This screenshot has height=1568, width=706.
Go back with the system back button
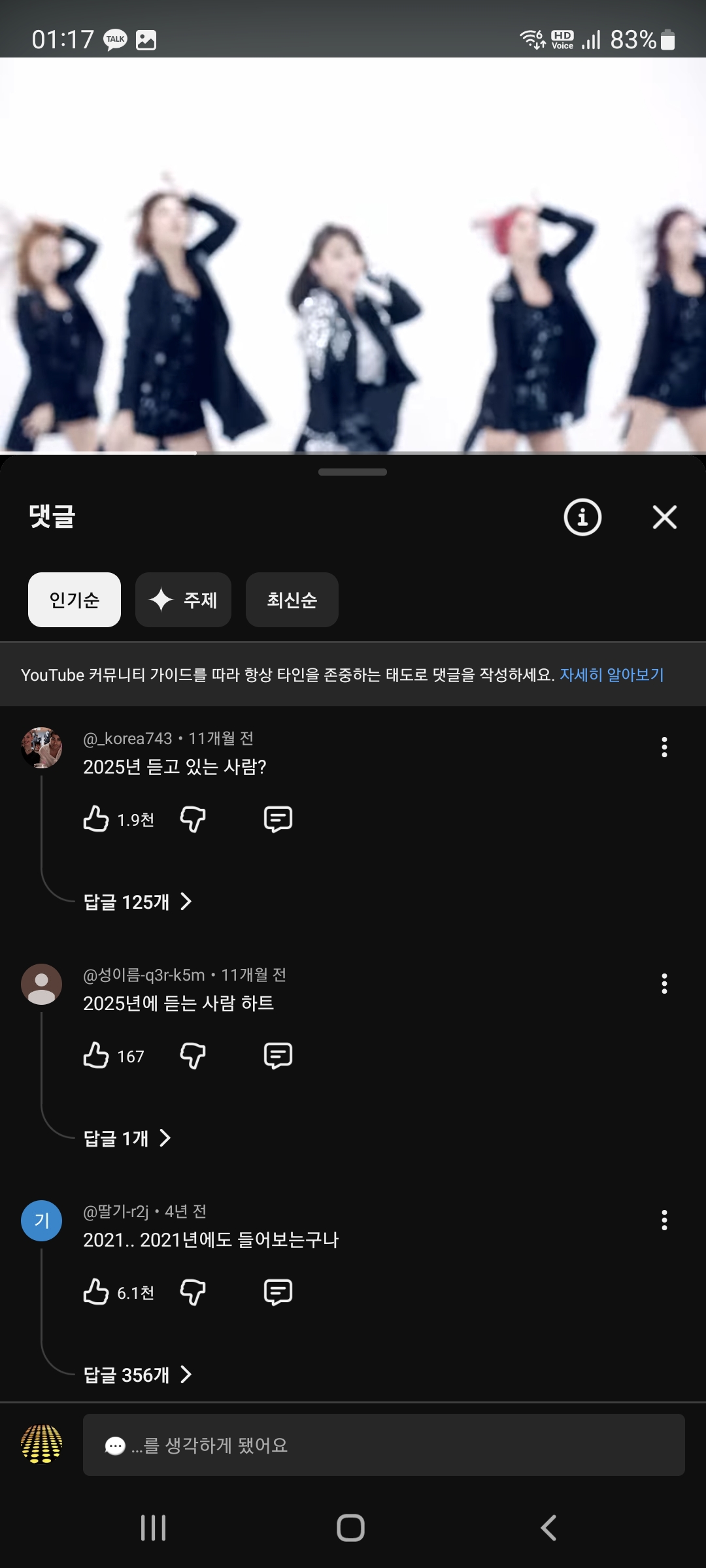[x=548, y=1527]
